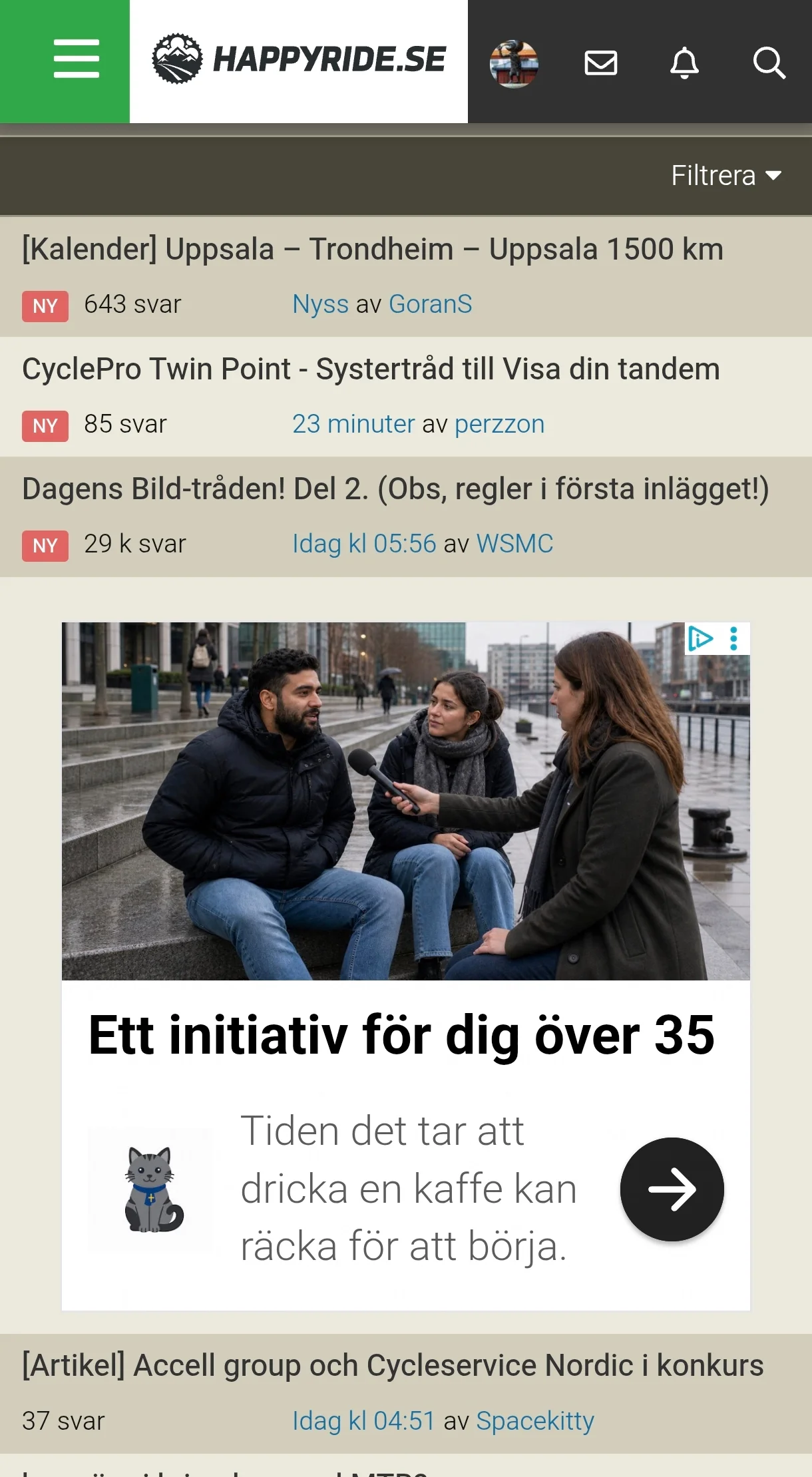Open the messages inbox envelope
The image size is (812, 1477).
(x=600, y=63)
